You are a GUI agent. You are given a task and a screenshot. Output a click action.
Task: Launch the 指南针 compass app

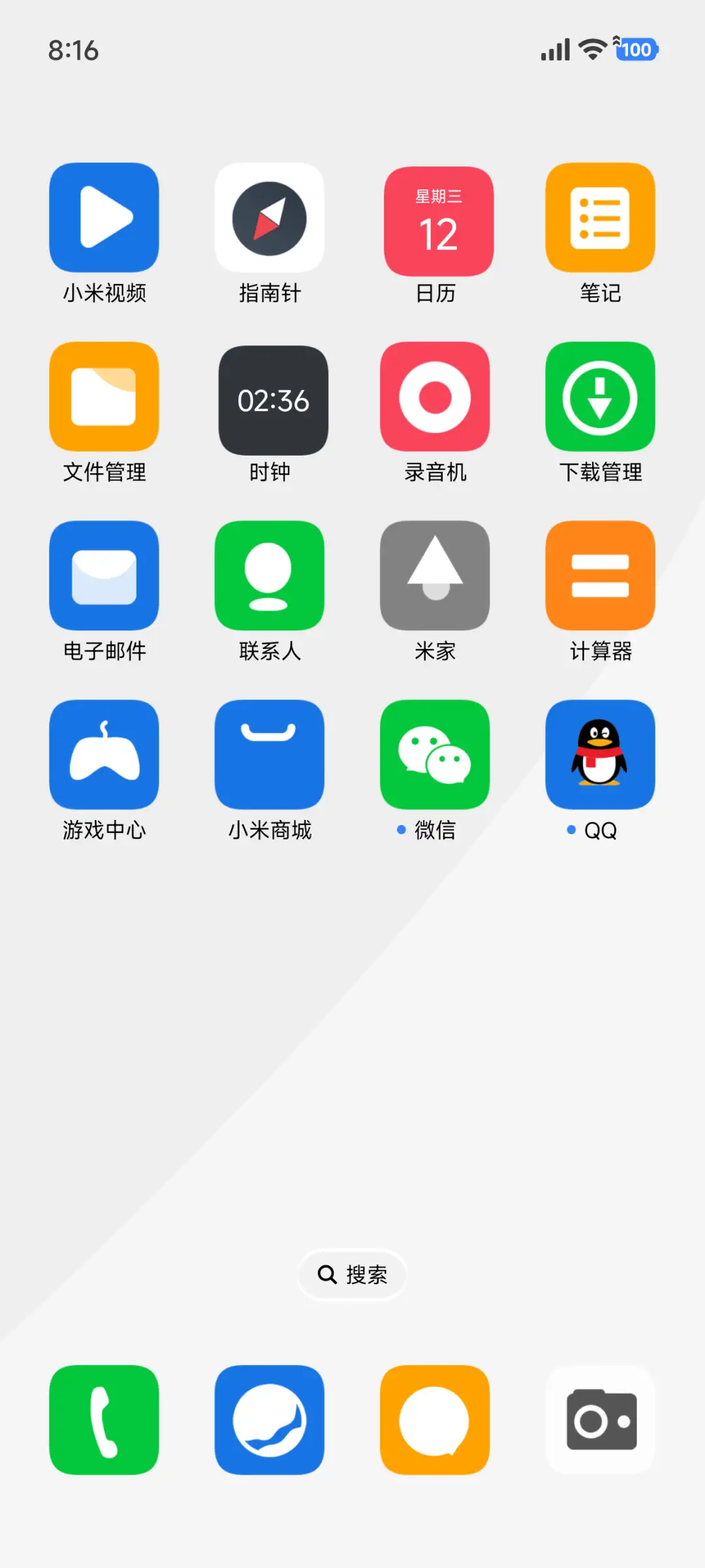tap(270, 218)
